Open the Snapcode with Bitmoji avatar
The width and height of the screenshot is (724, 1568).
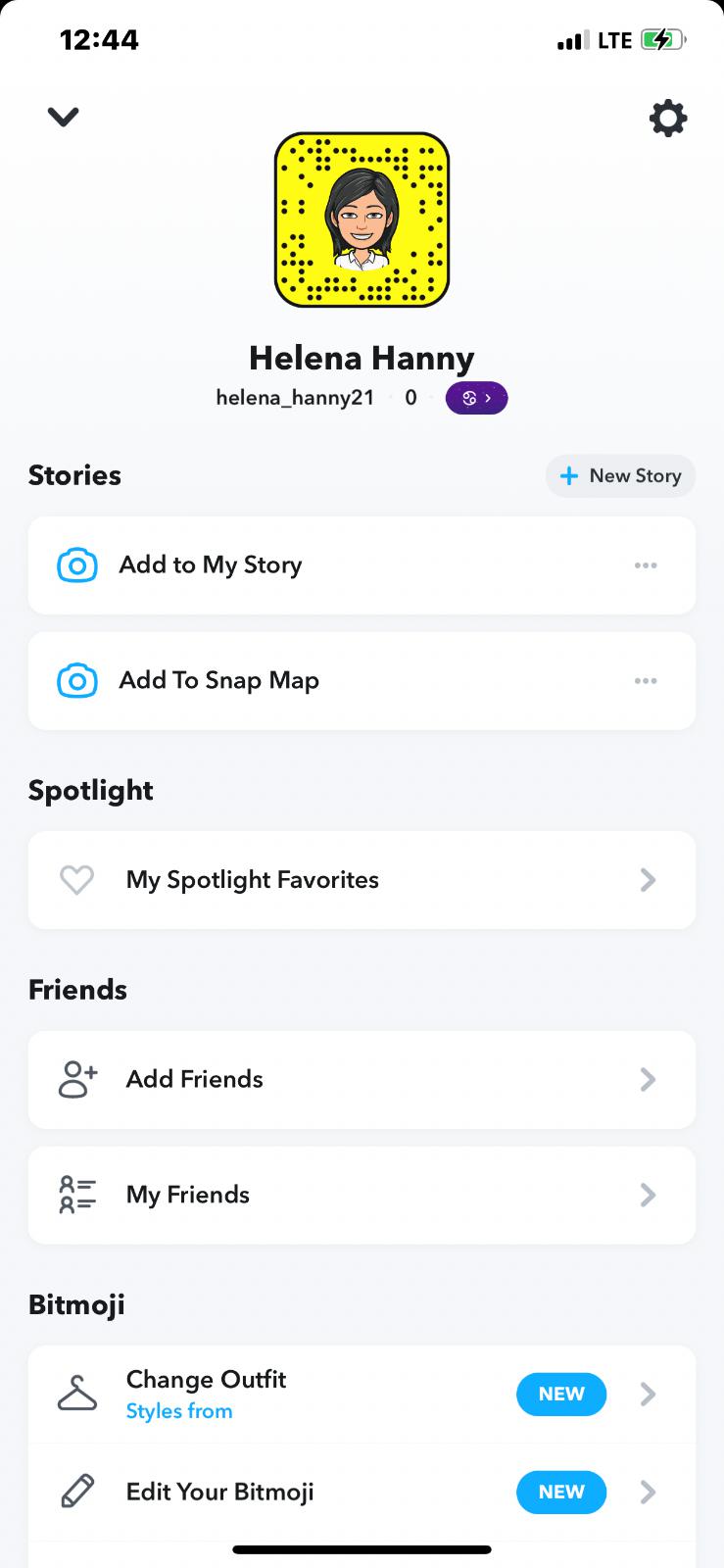(x=362, y=220)
